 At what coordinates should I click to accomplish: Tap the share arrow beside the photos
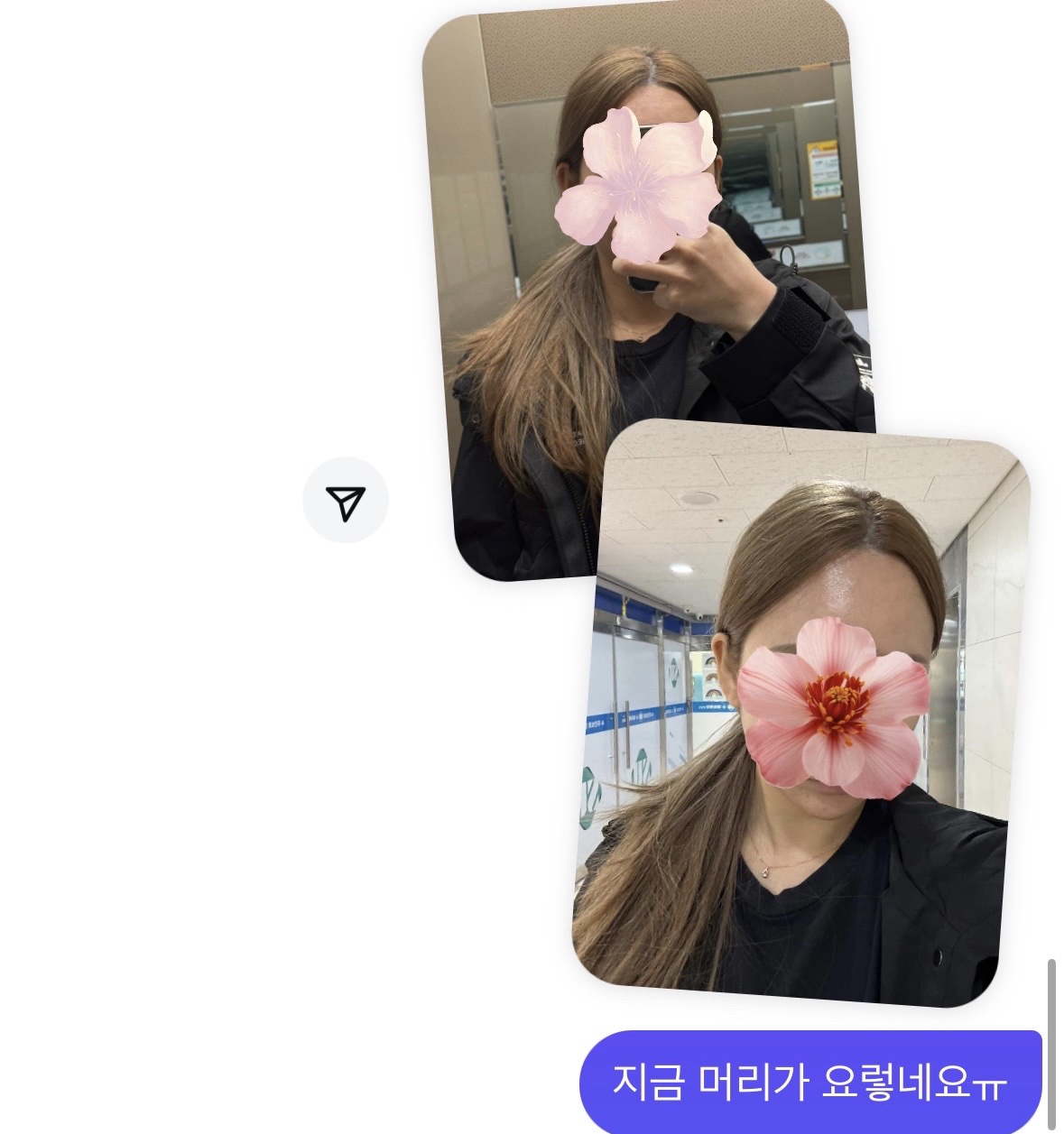tap(346, 501)
